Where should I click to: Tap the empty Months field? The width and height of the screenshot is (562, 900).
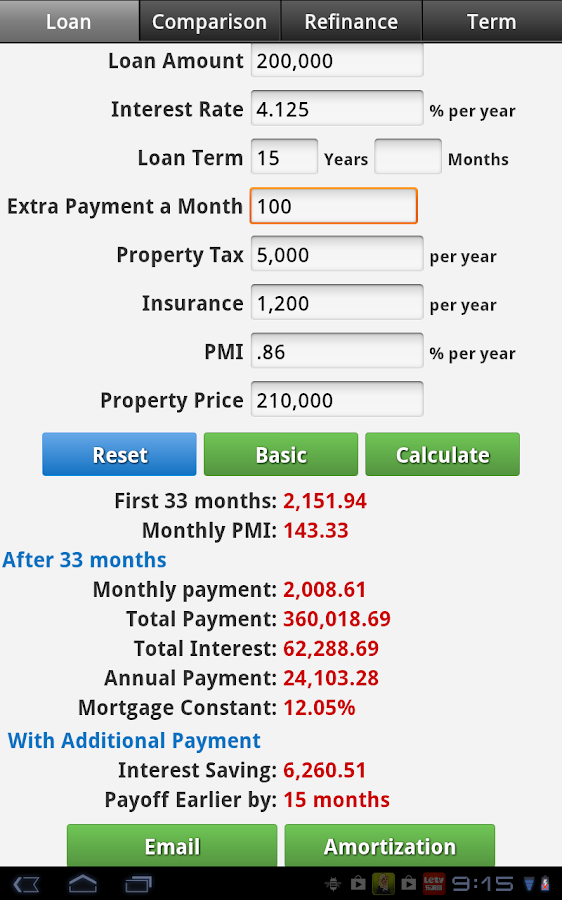pos(408,157)
